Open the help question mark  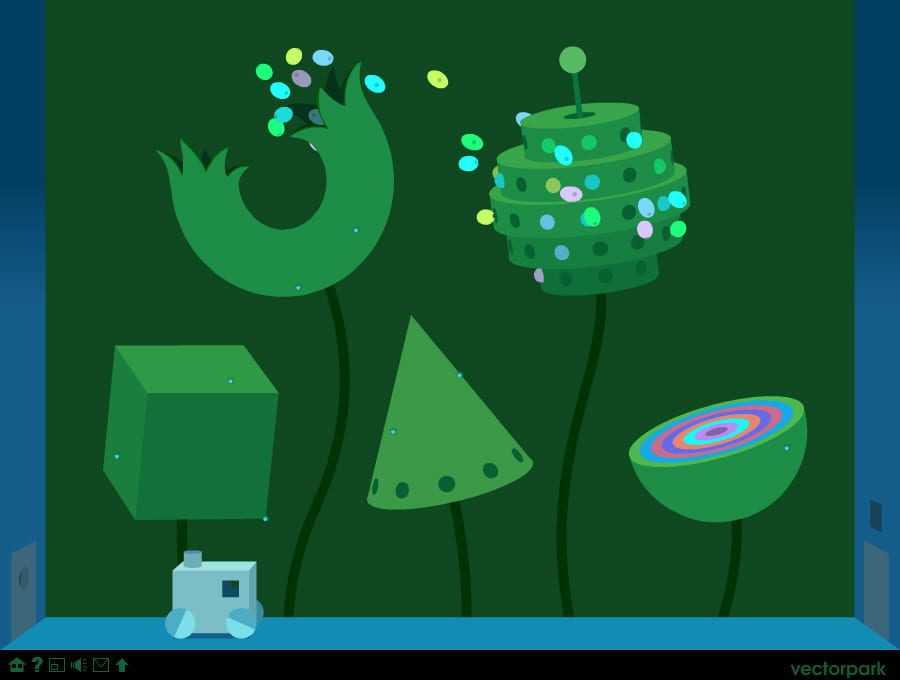pyautogui.click(x=37, y=665)
